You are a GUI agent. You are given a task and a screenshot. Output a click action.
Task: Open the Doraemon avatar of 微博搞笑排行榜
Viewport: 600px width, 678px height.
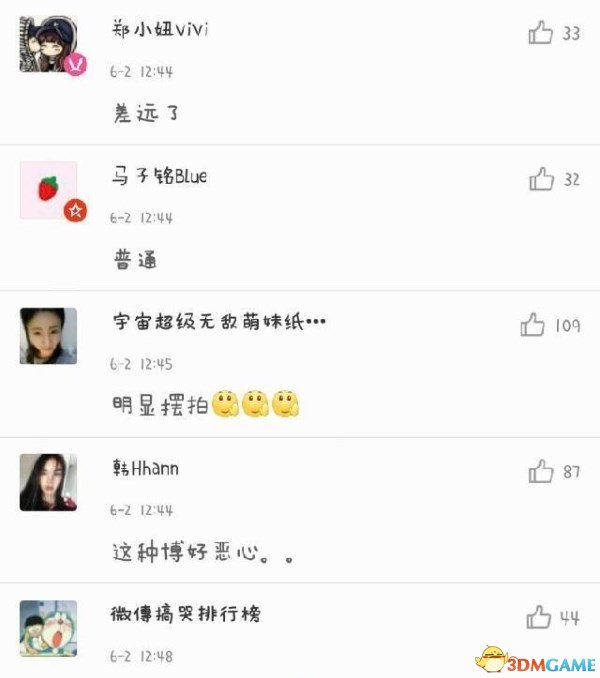click(48, 627)
